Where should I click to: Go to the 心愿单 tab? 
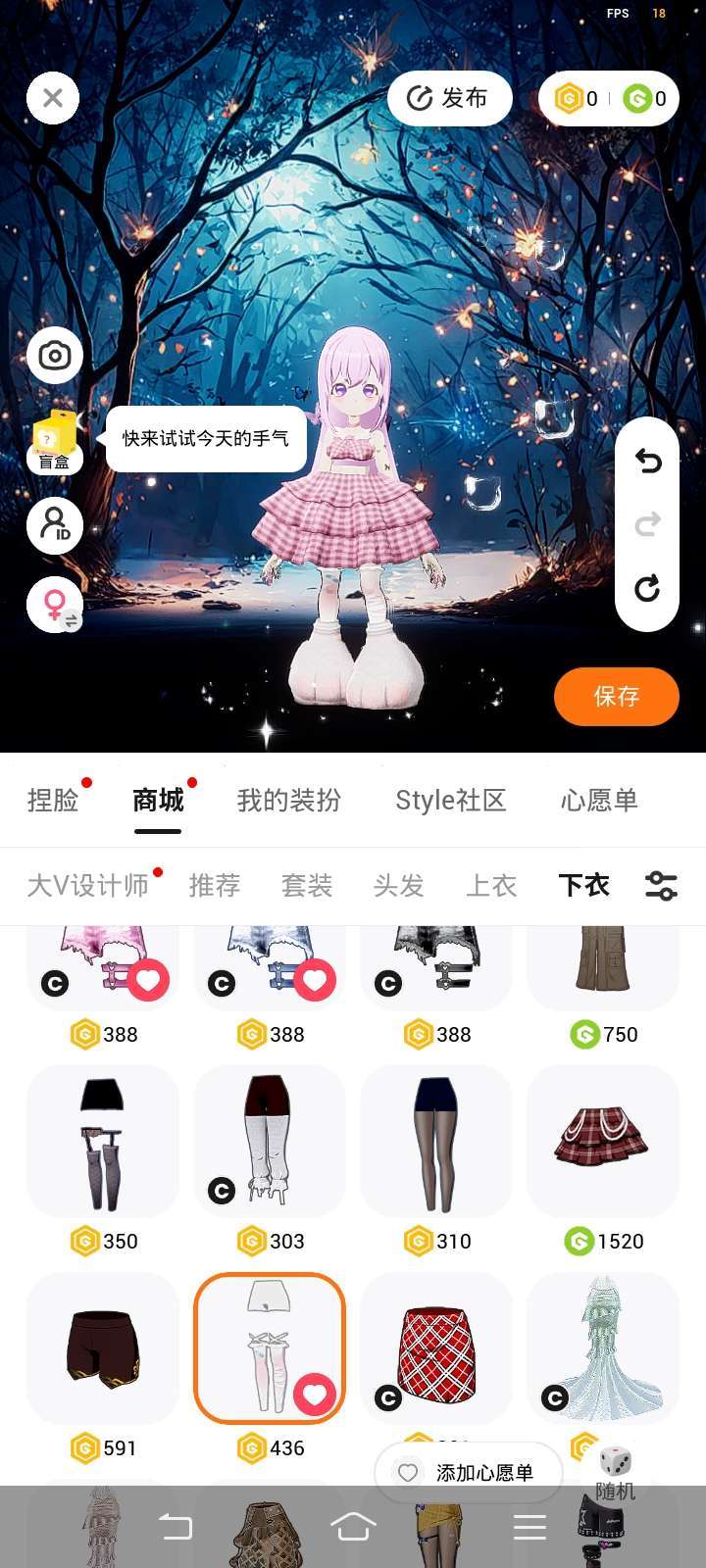[x=598, y=801]
